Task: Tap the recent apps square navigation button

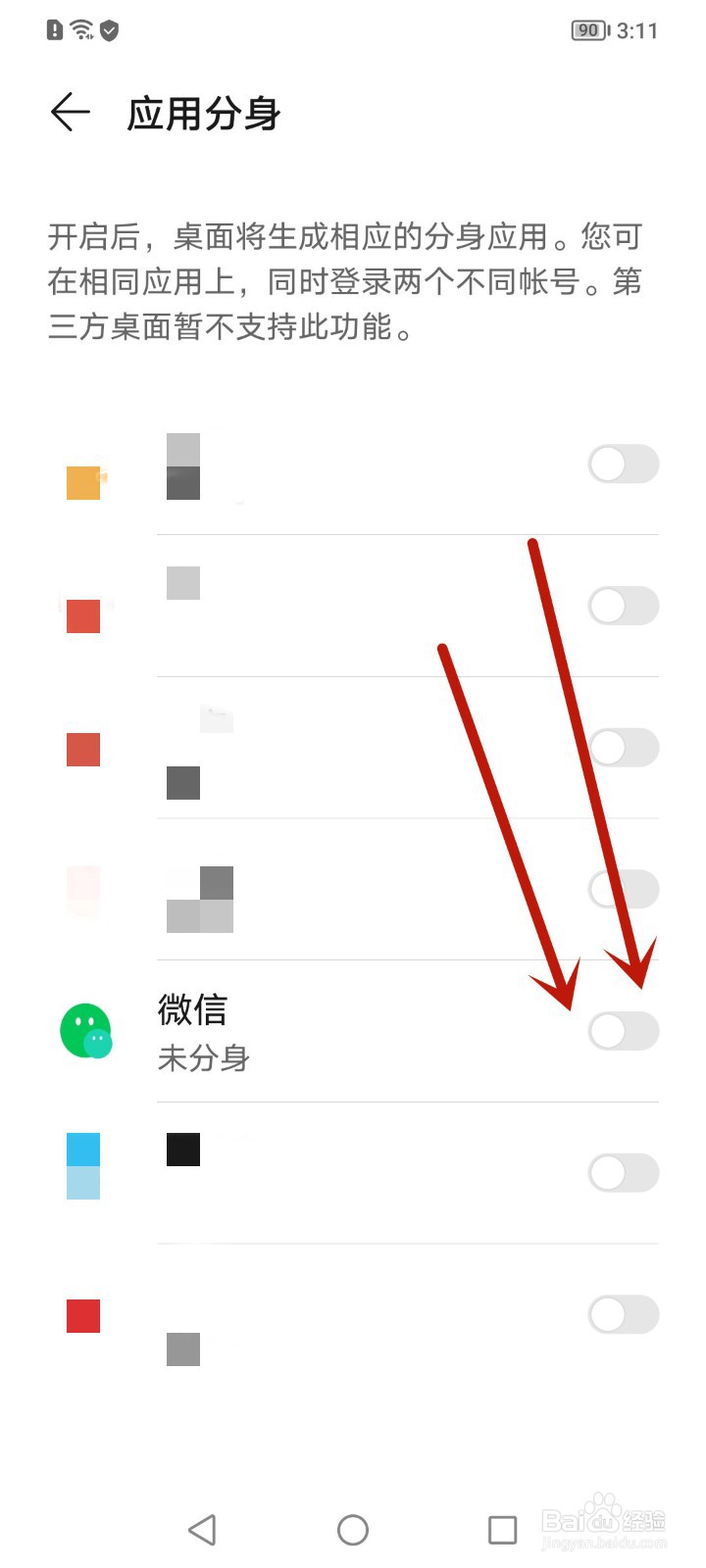Action: tap(502, 1529)
